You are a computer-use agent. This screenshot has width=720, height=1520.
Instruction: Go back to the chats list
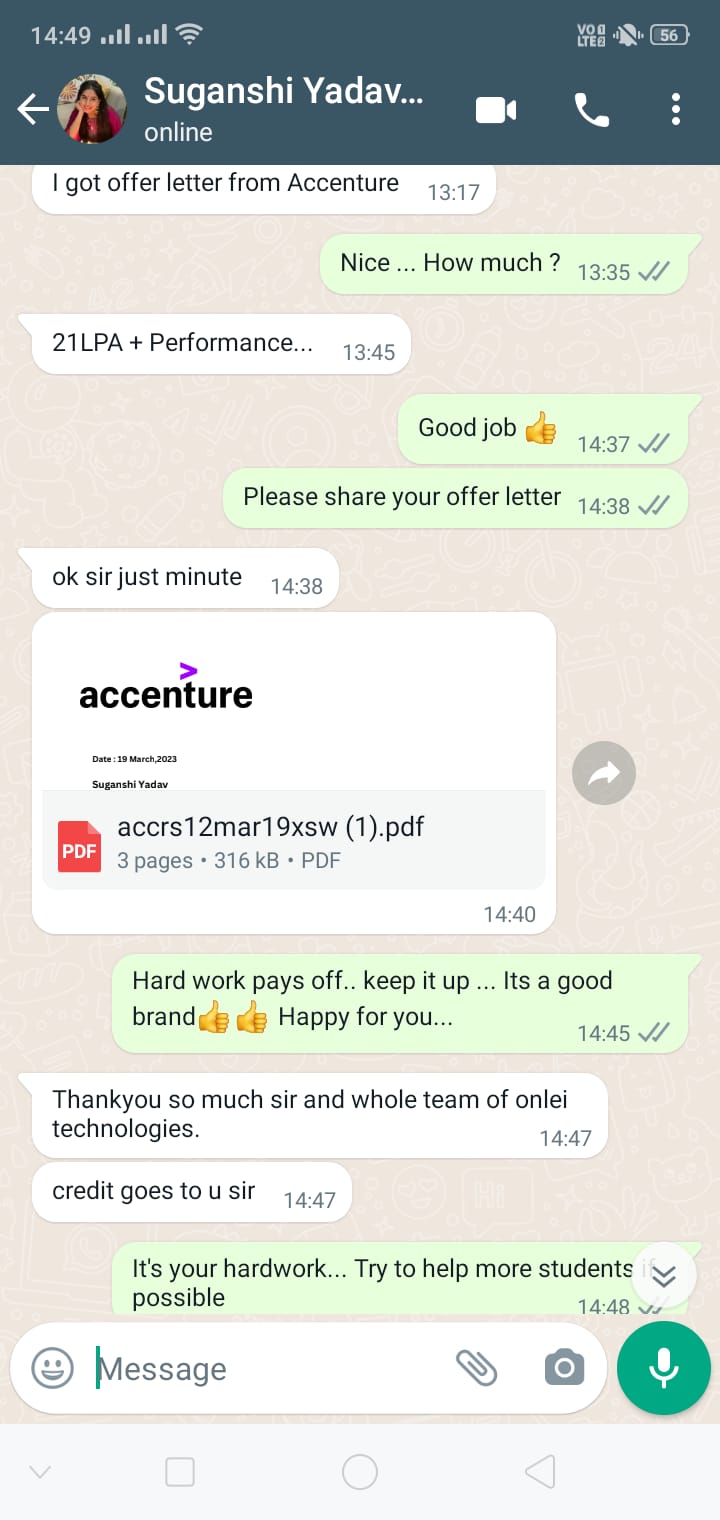coord(32,110)
